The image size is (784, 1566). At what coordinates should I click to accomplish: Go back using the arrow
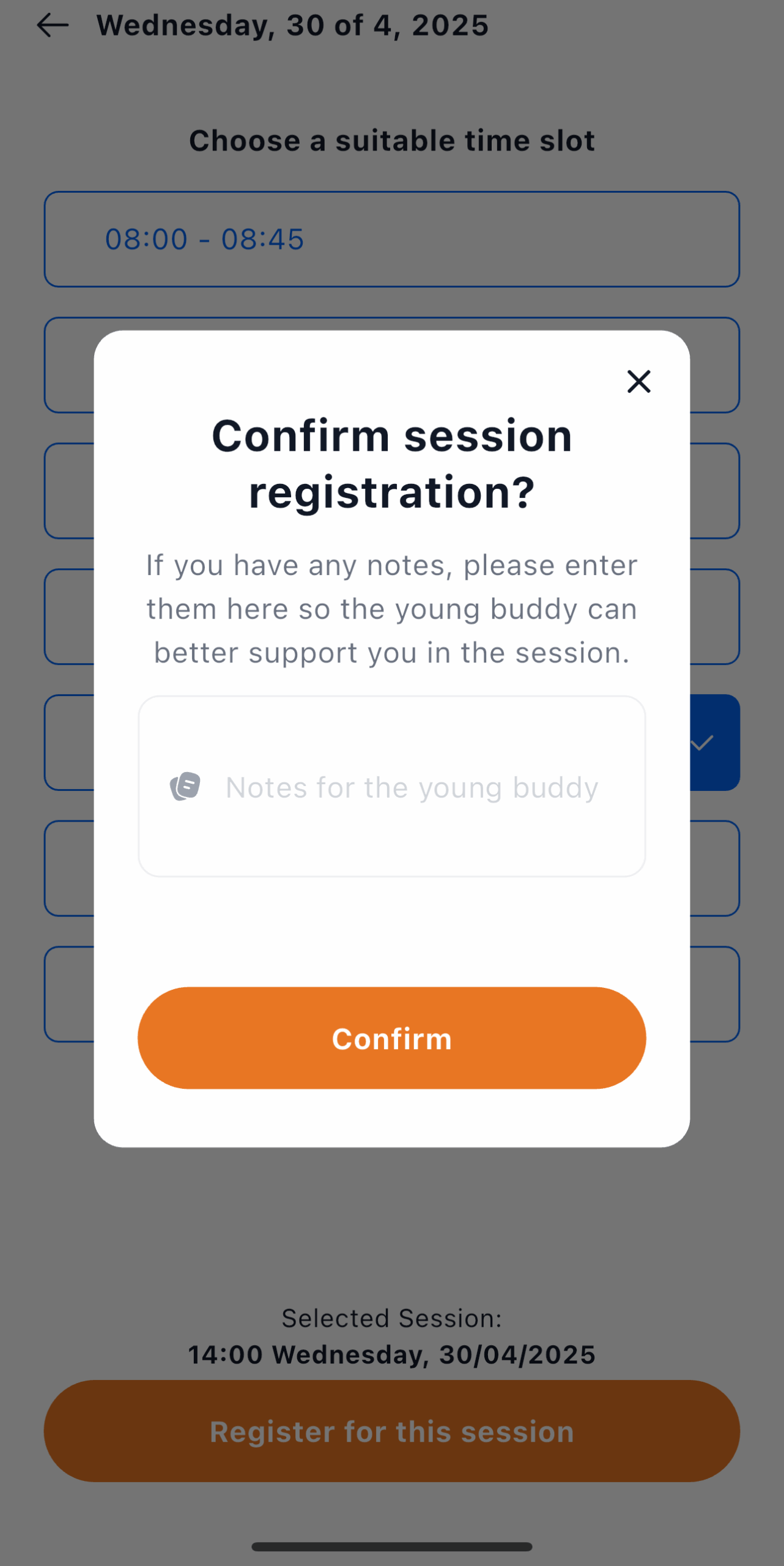(x=53, y=26)
